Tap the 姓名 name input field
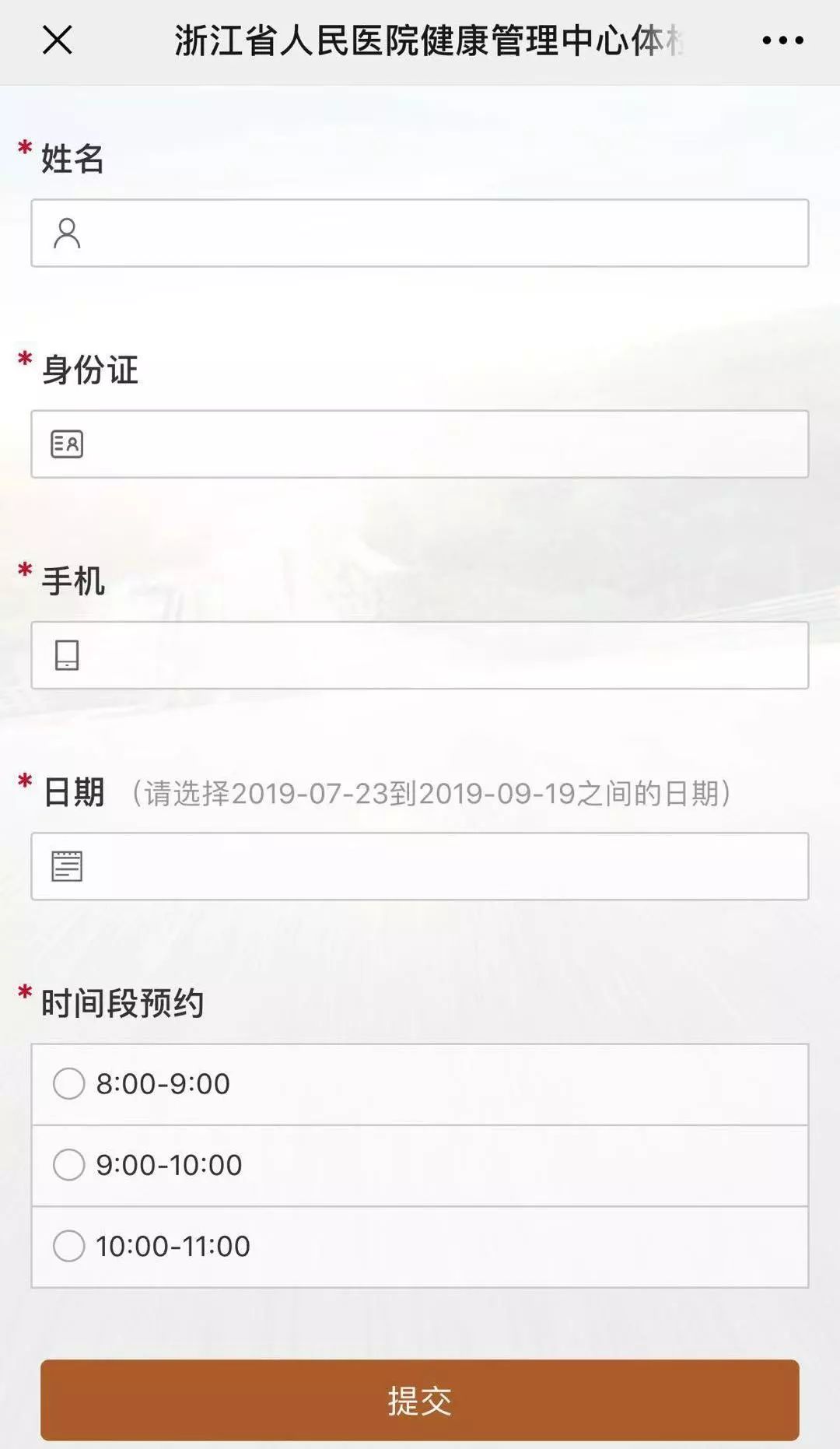This screenshot has width=840, height=1449. tap(420, 233)
